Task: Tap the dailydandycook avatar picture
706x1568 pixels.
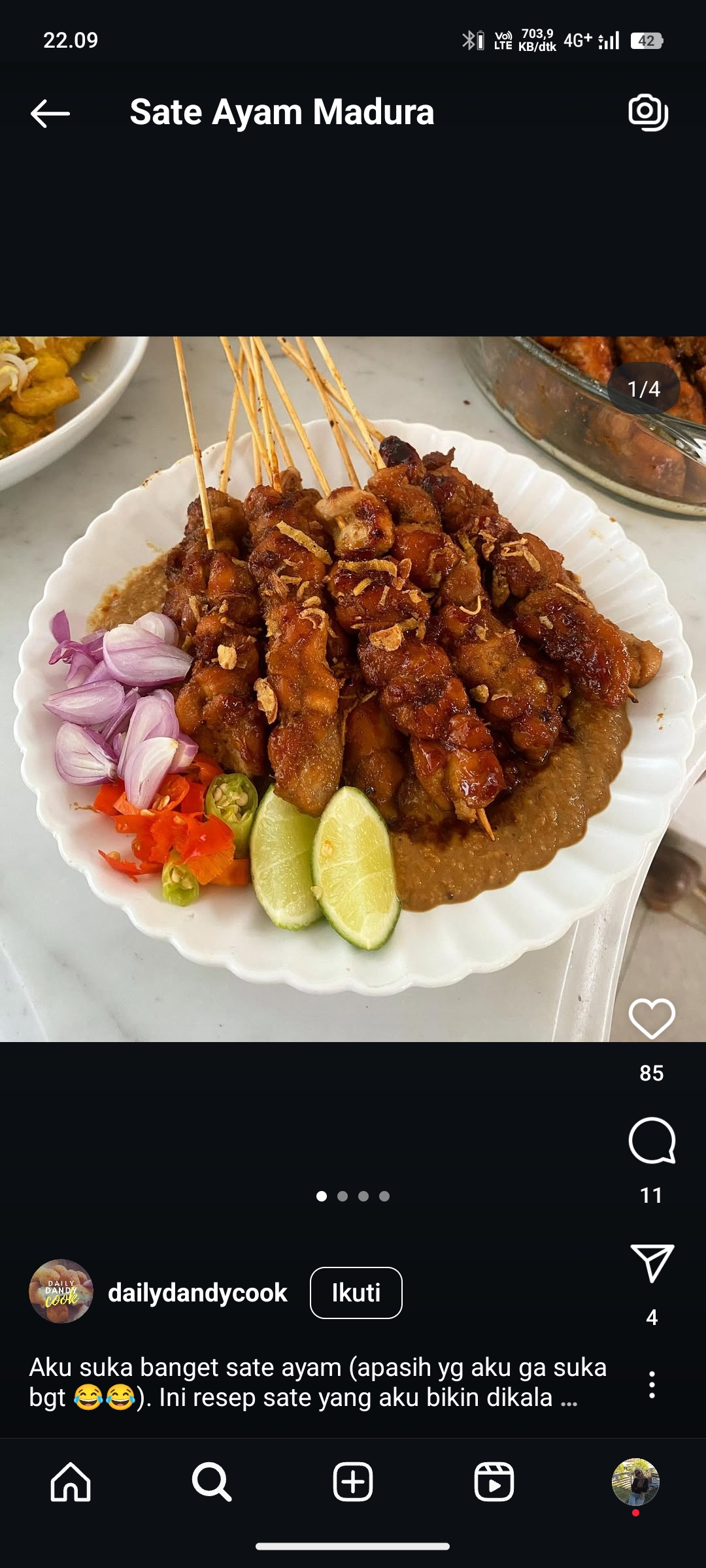Action: click(x=61, y=1292)
